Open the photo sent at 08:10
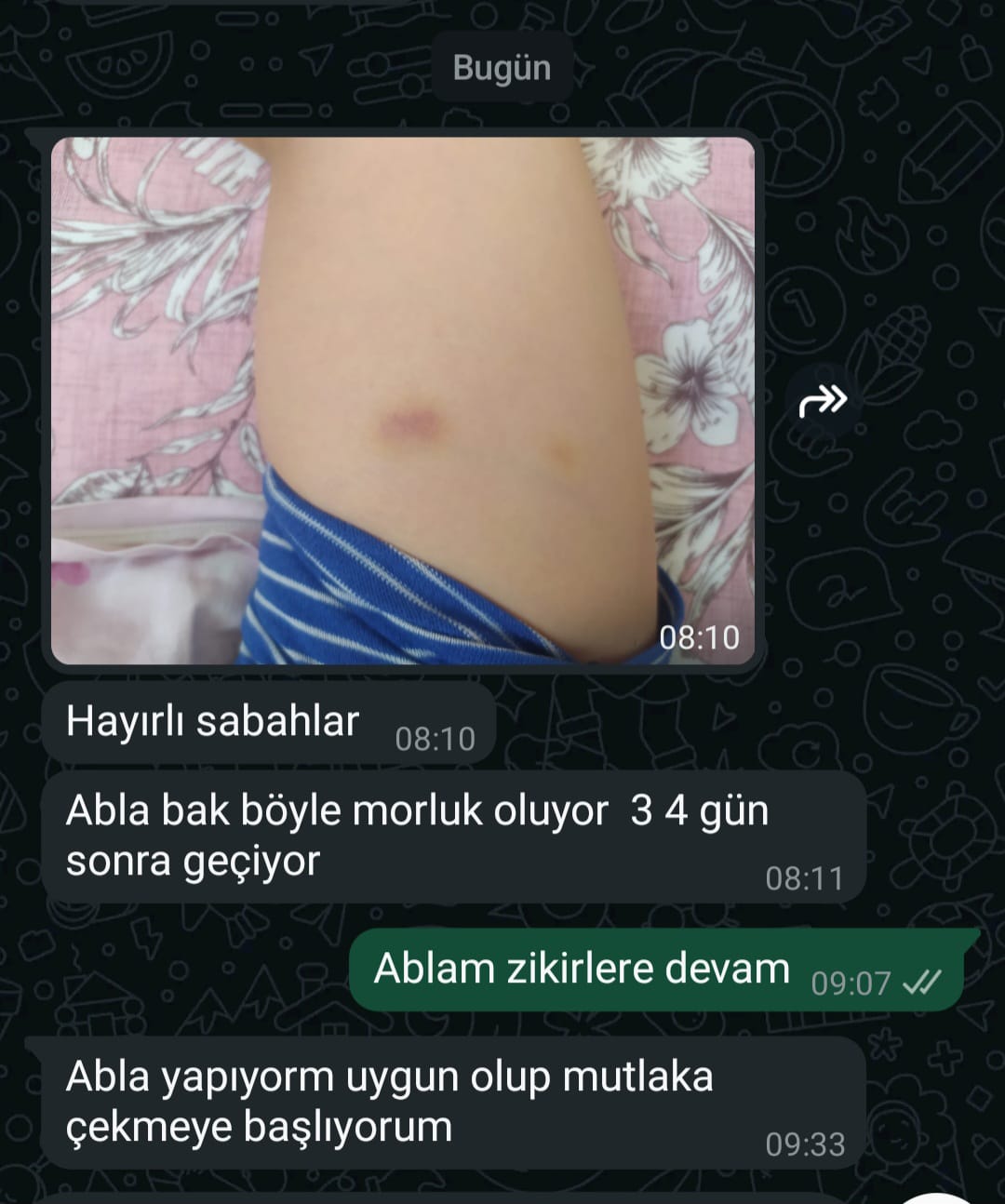 tap(402, 400)
